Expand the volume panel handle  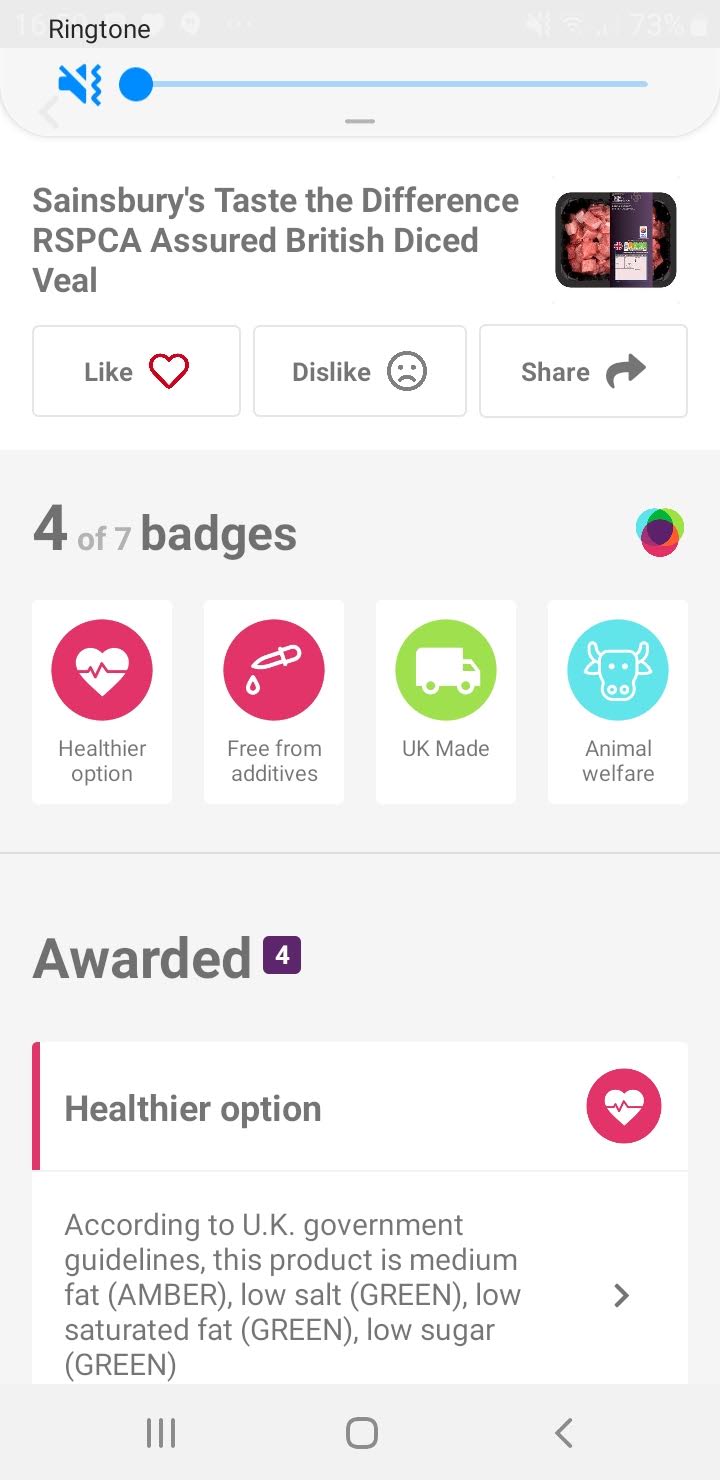pyautogui.click(x=360, y=121)
